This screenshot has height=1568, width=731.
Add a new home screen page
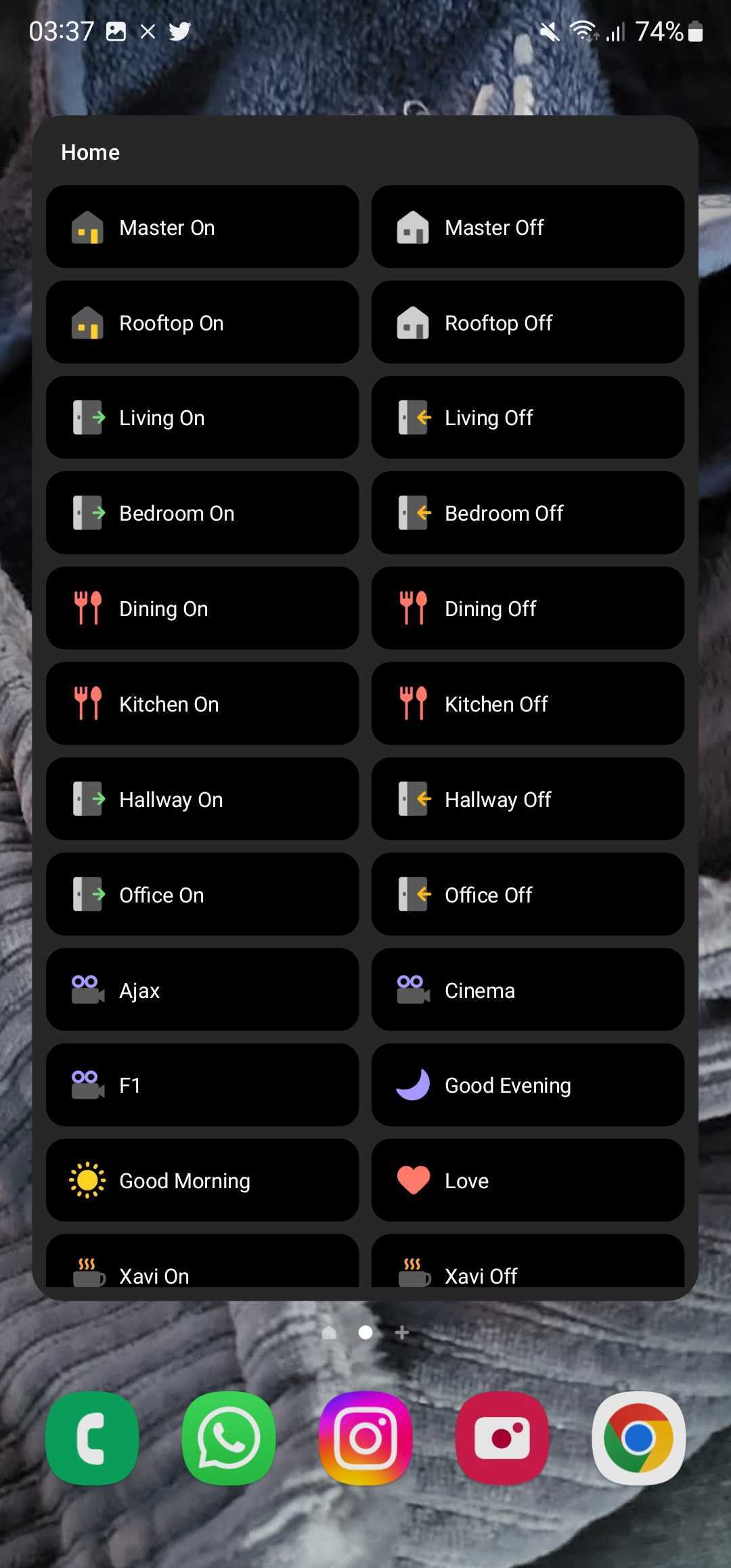tap(402, 1332)
